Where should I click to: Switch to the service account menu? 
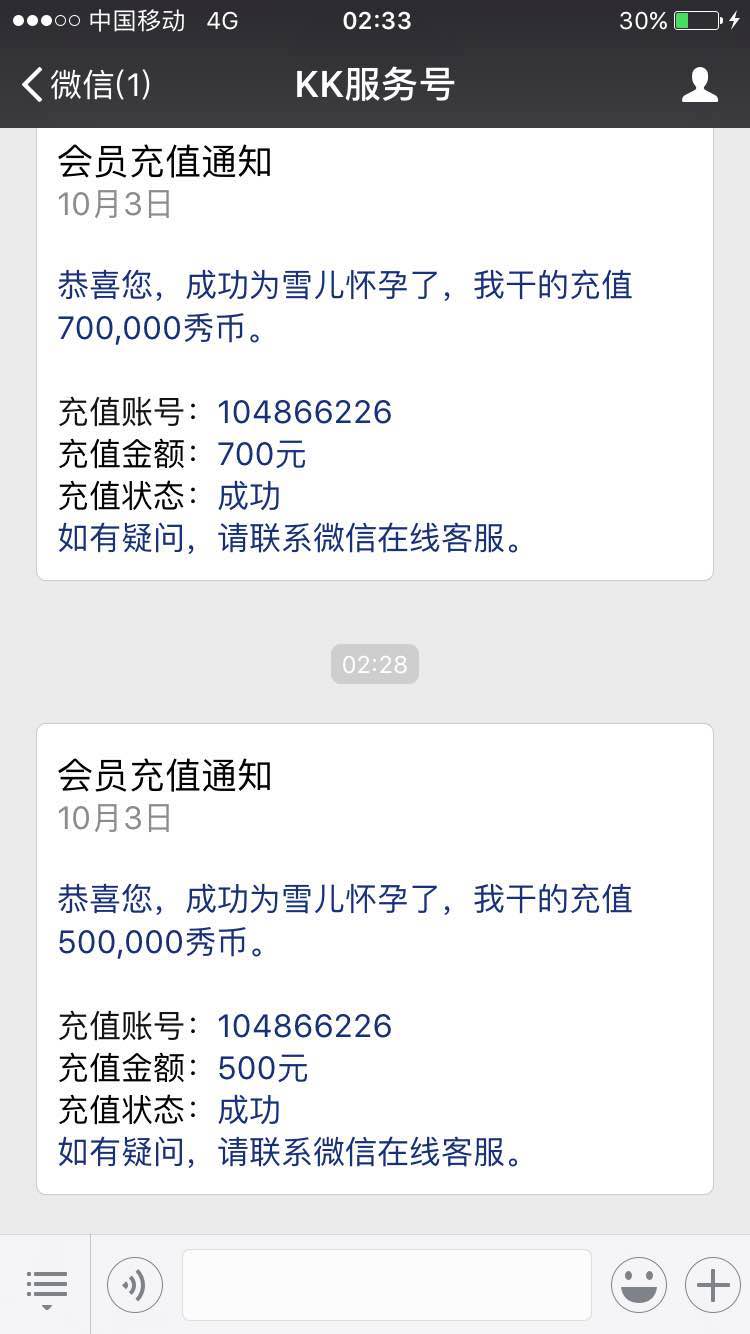[46, 1285]
